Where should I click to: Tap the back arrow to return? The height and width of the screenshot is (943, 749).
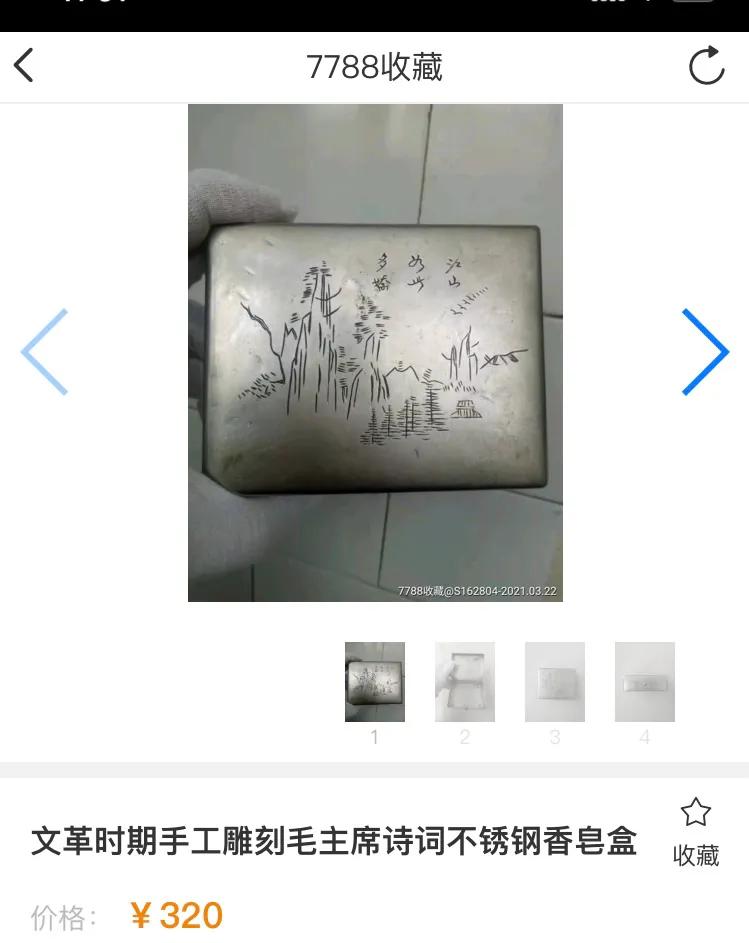click(x=23, y=64)
